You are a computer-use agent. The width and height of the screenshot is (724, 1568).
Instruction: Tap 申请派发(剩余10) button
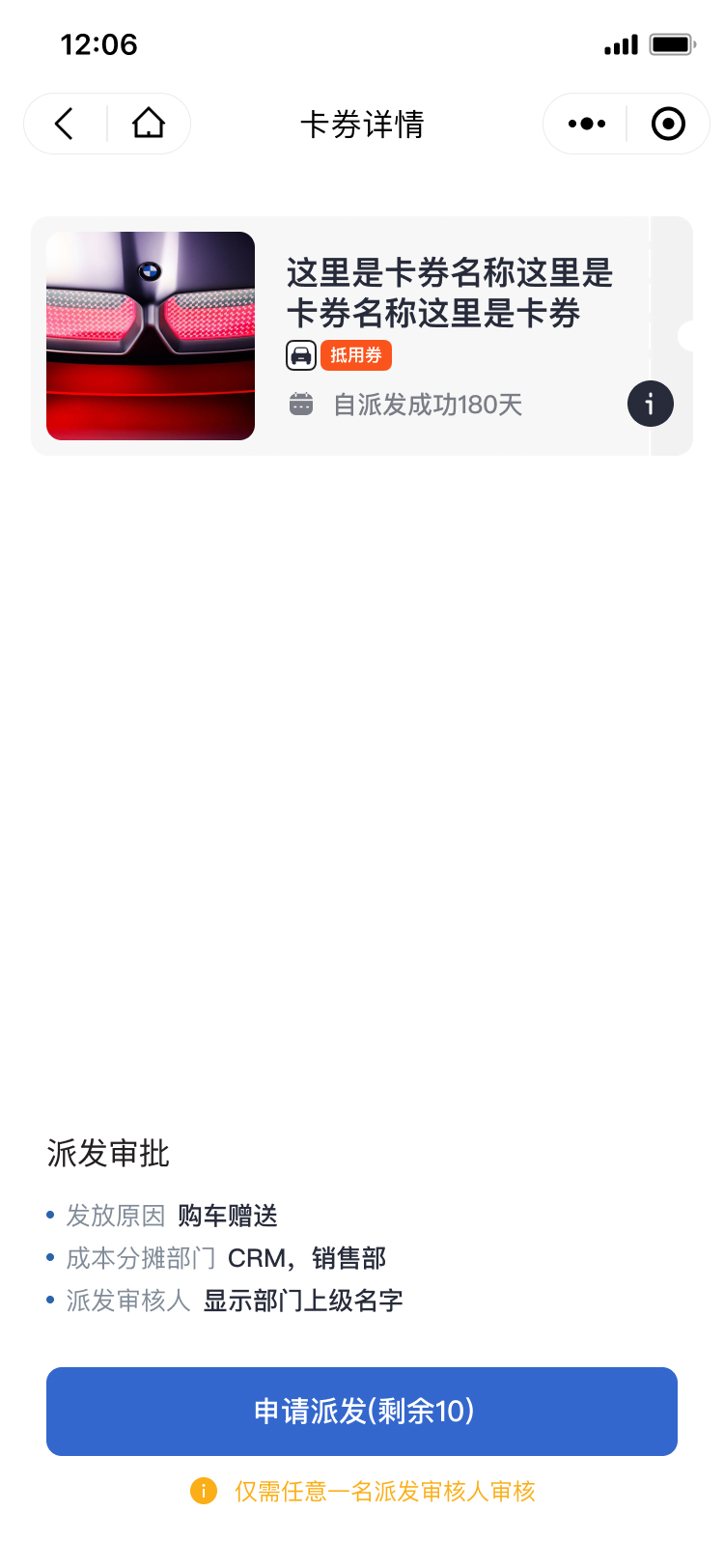[362, 1412]
